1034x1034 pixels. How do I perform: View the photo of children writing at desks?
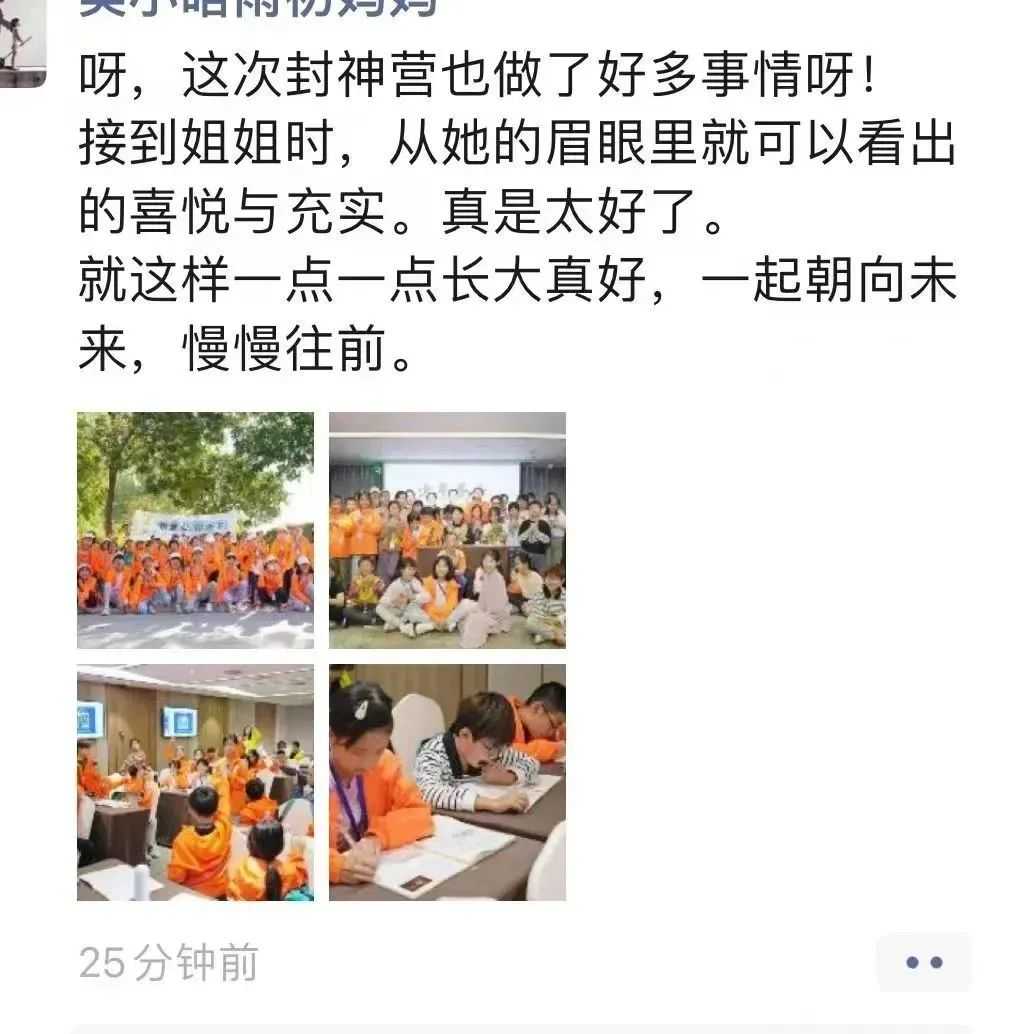tap(447, 782)
